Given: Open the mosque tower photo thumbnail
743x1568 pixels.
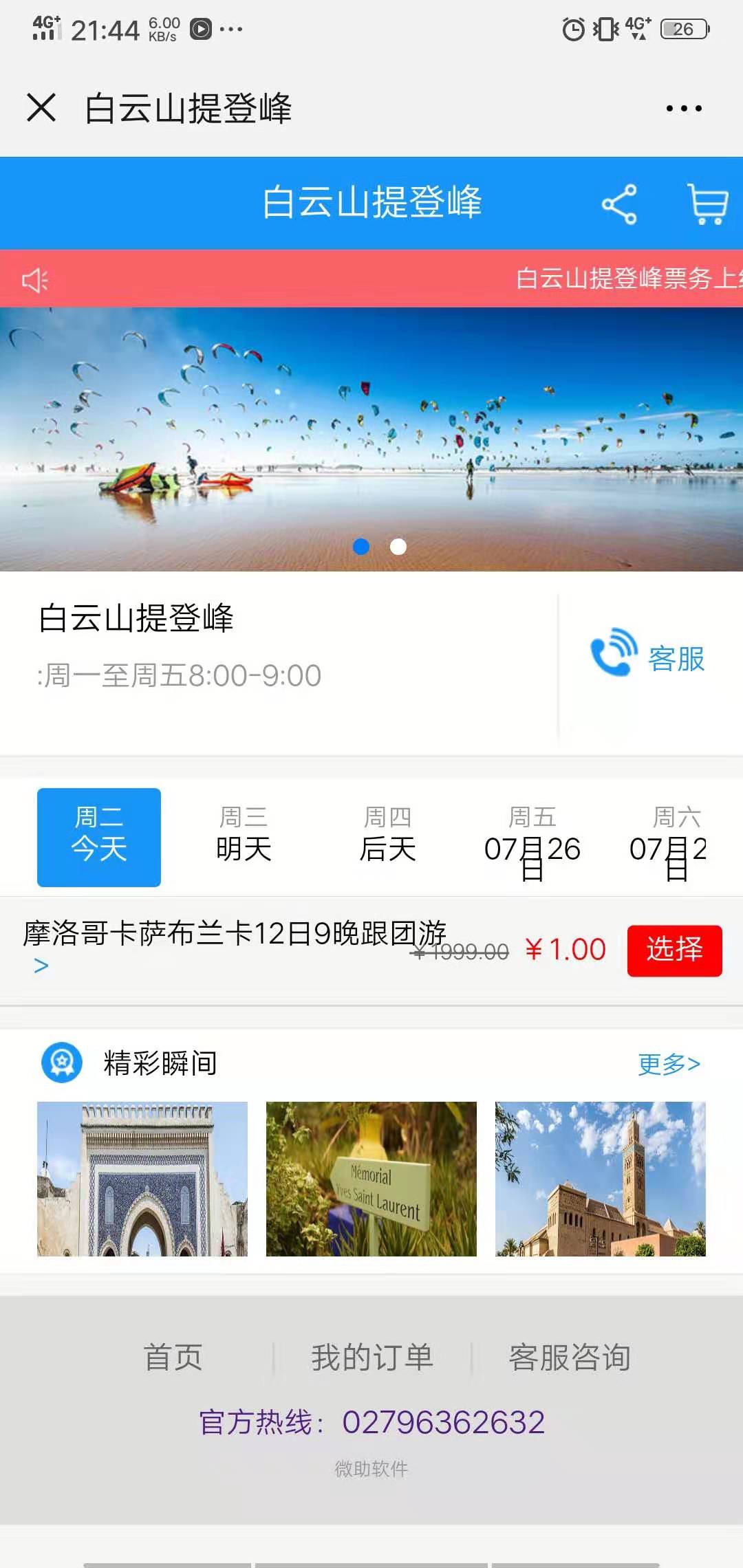Looking at the screenshot, I should click(x=601, y=1179).
